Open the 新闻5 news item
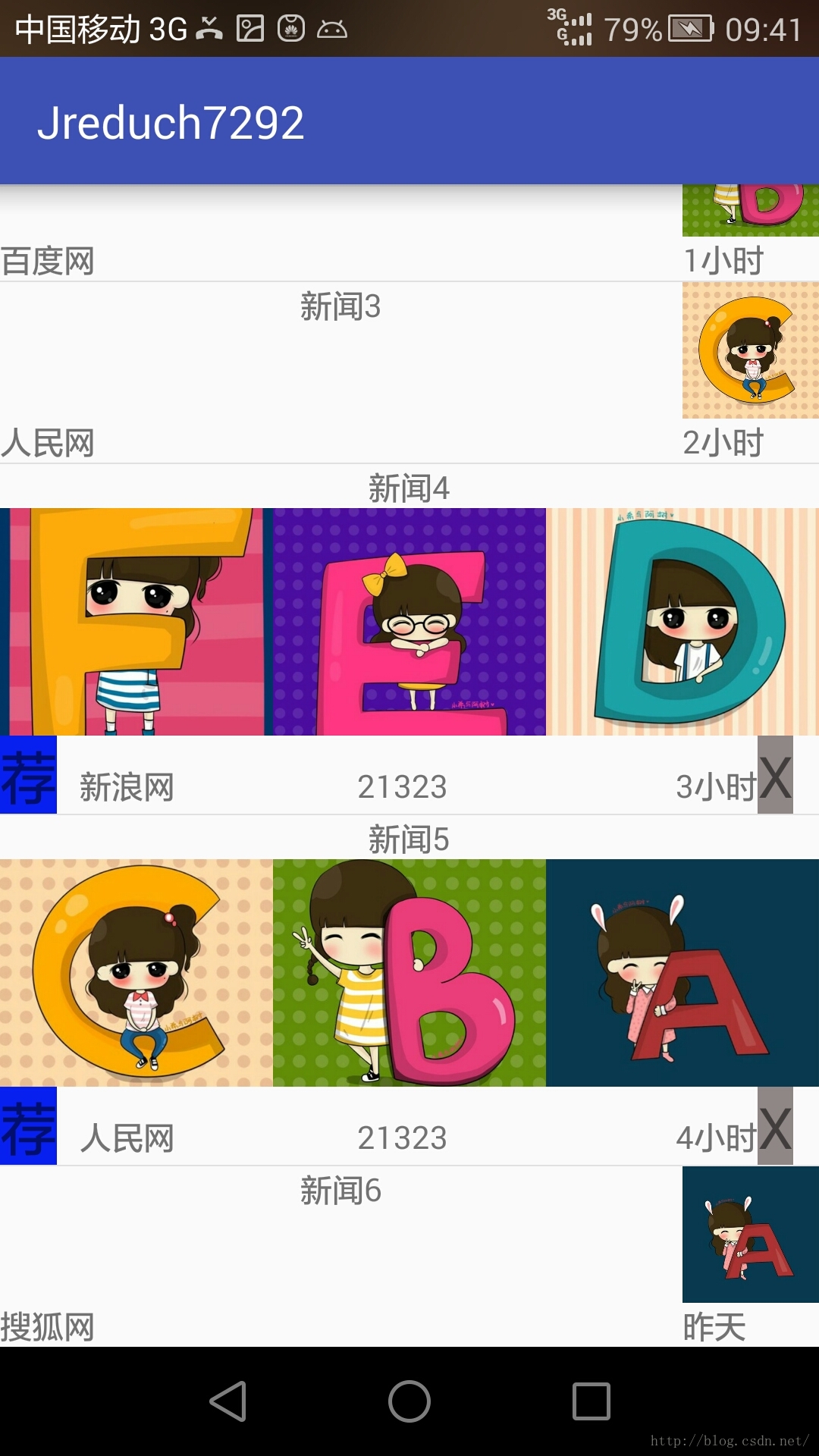The width and height of the screenshot is (819, 1456). point(409,839)
